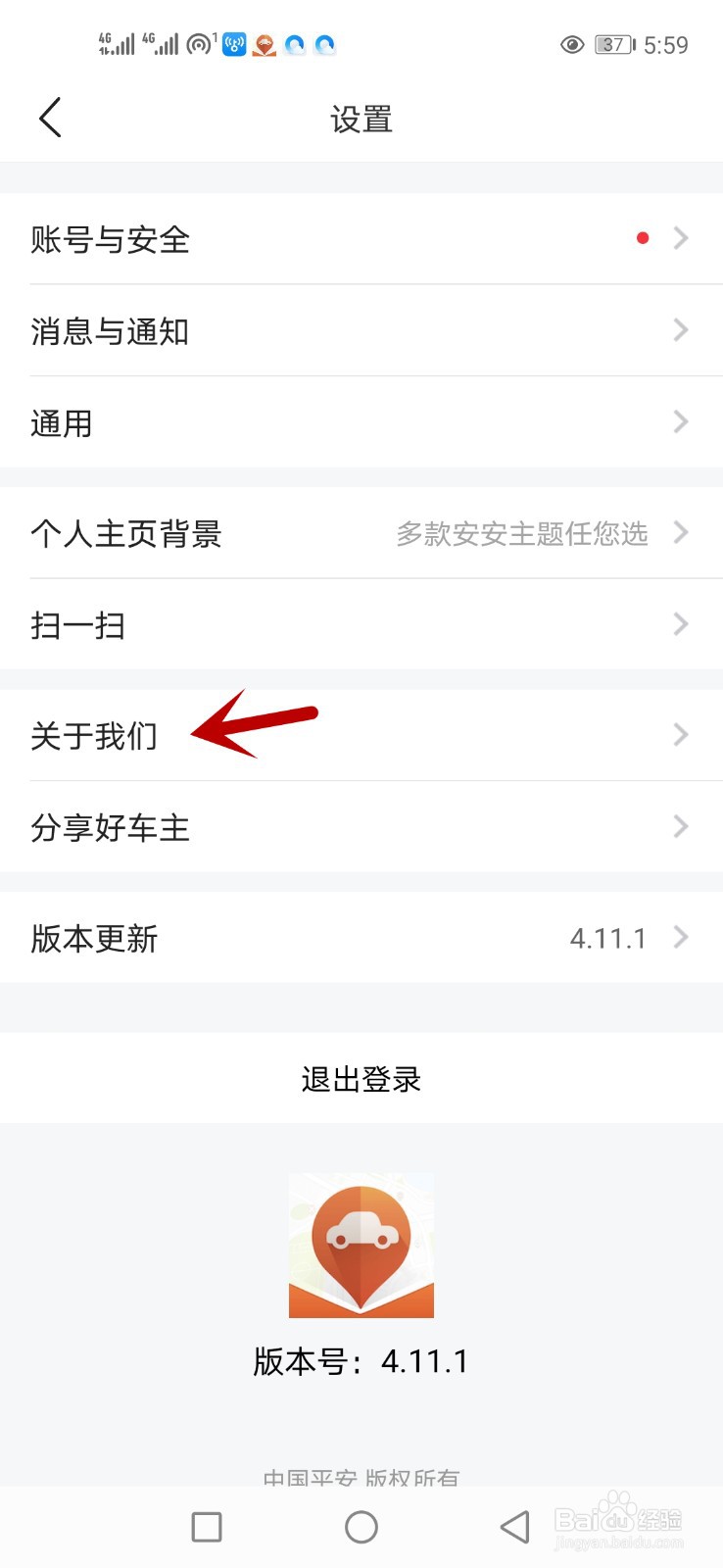Open 版本更新 with its right arrow
723x1568 pixels.
pos(681,937)
